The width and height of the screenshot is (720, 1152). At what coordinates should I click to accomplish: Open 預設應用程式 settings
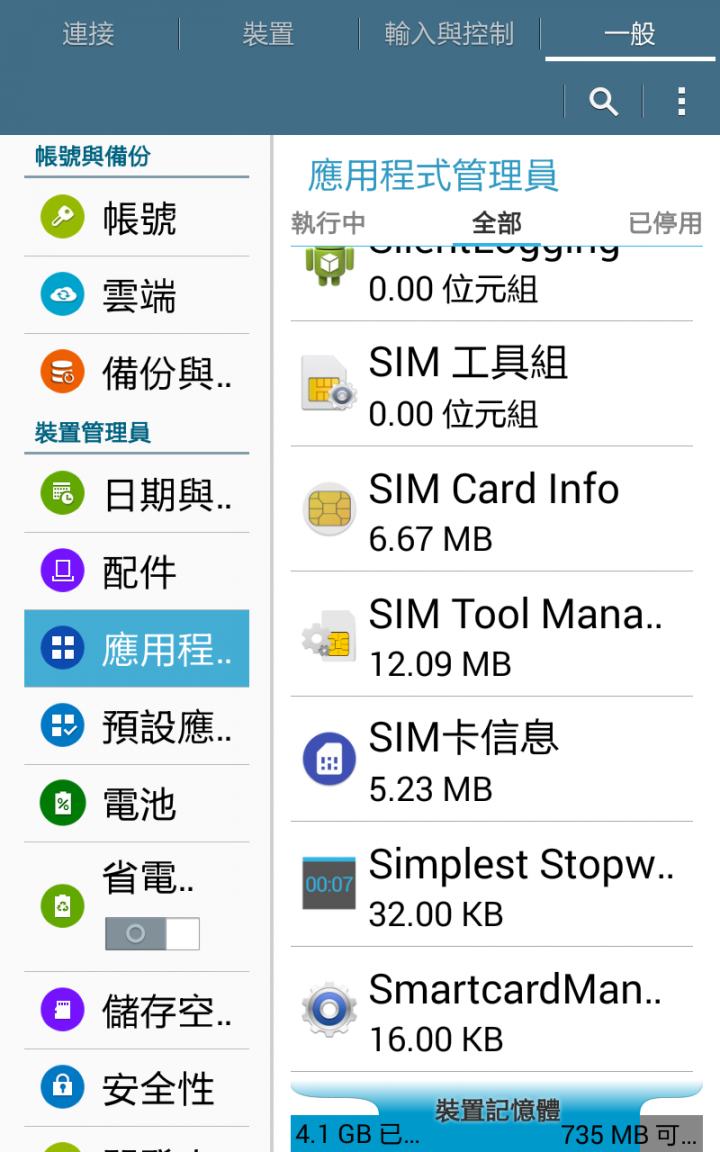(x=137, y=727)
